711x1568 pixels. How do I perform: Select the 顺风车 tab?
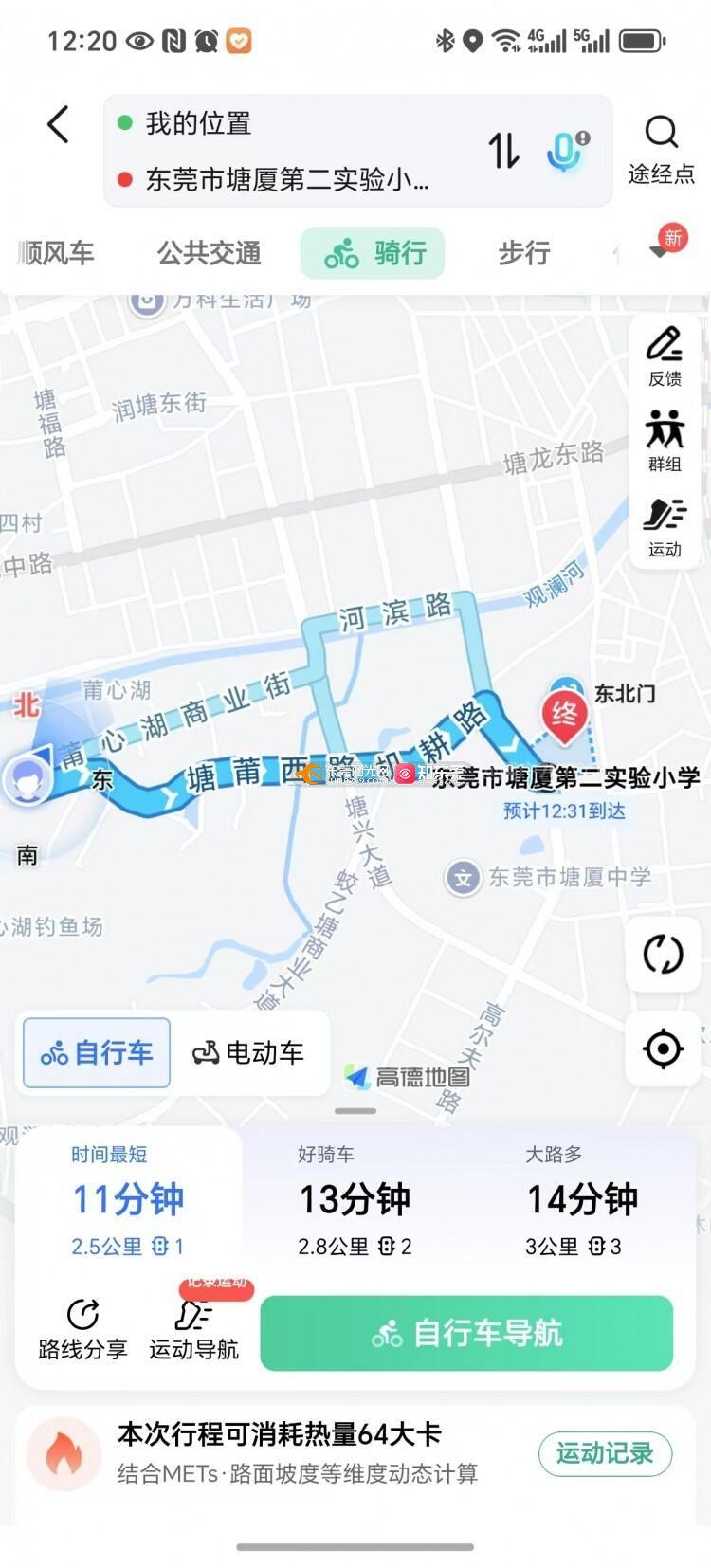[56, 253]
